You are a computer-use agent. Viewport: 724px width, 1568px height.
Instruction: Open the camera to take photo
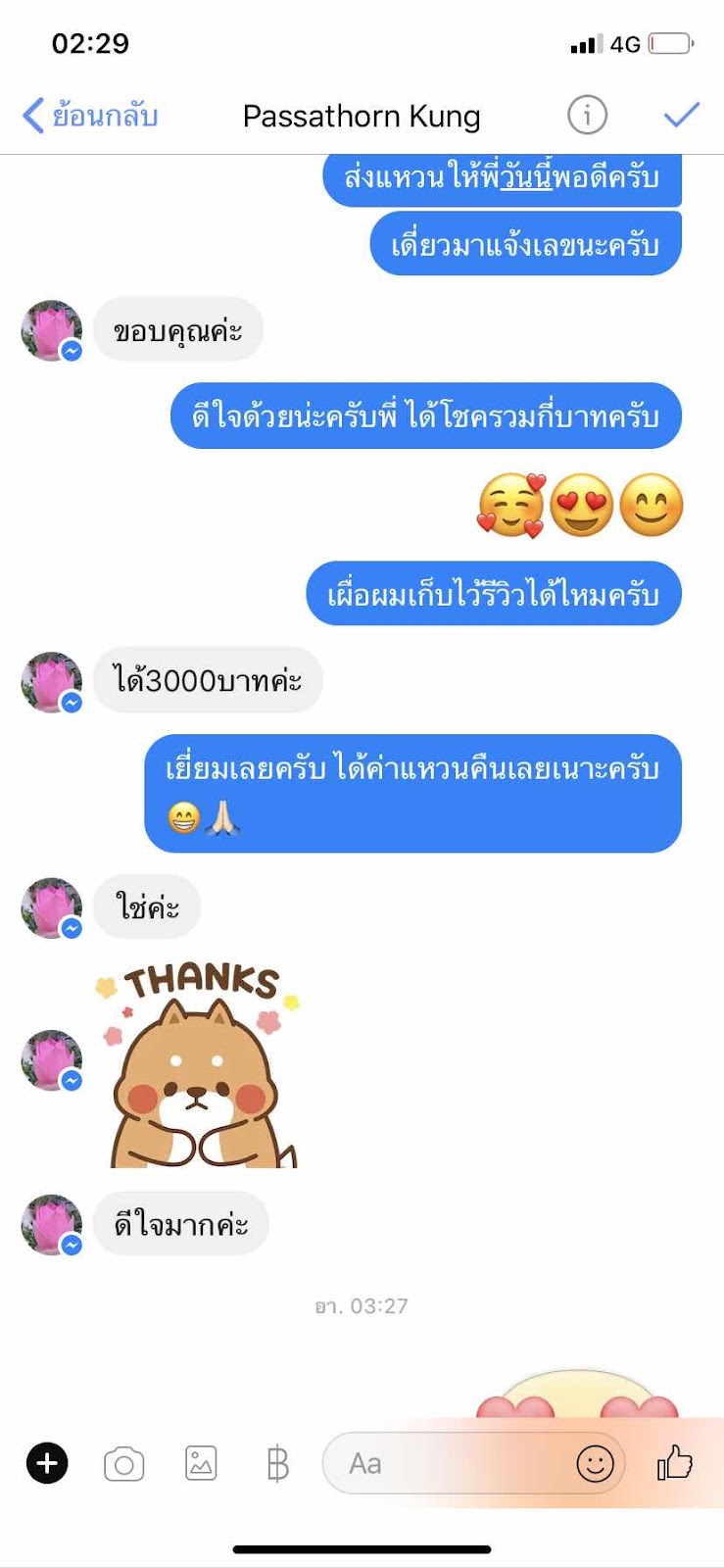(x=123, y=1464)
